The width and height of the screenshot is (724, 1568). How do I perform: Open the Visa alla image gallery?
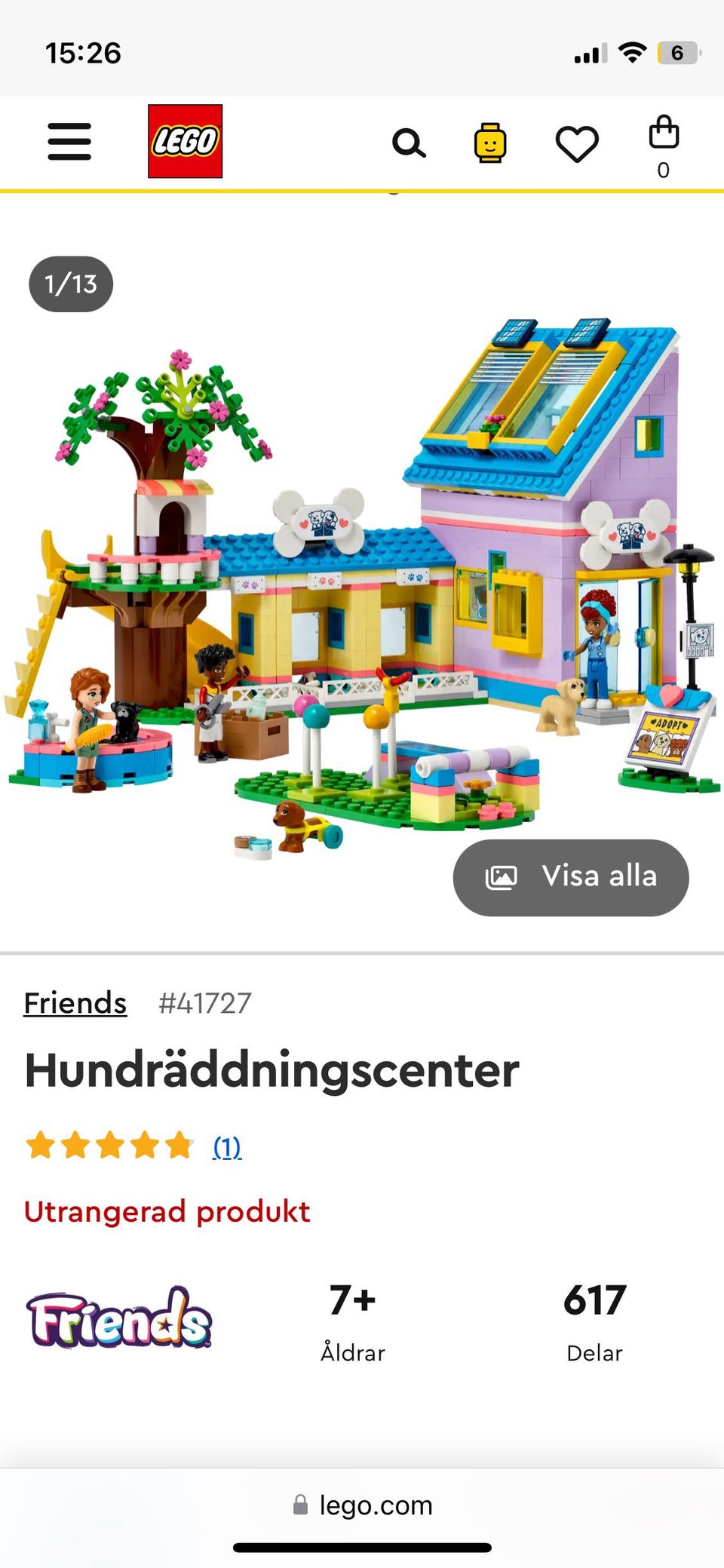pos(570,876)
